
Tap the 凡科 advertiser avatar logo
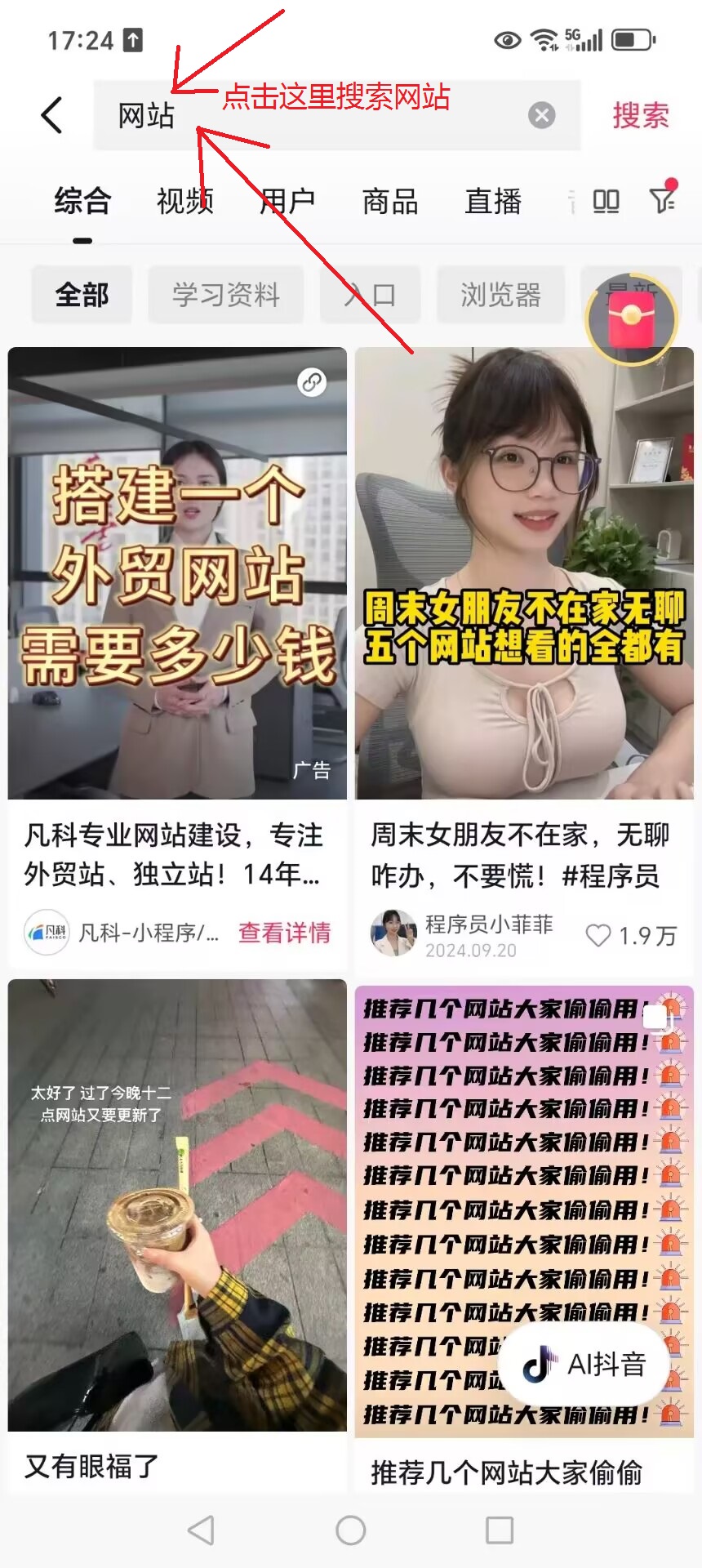point(46,932)
